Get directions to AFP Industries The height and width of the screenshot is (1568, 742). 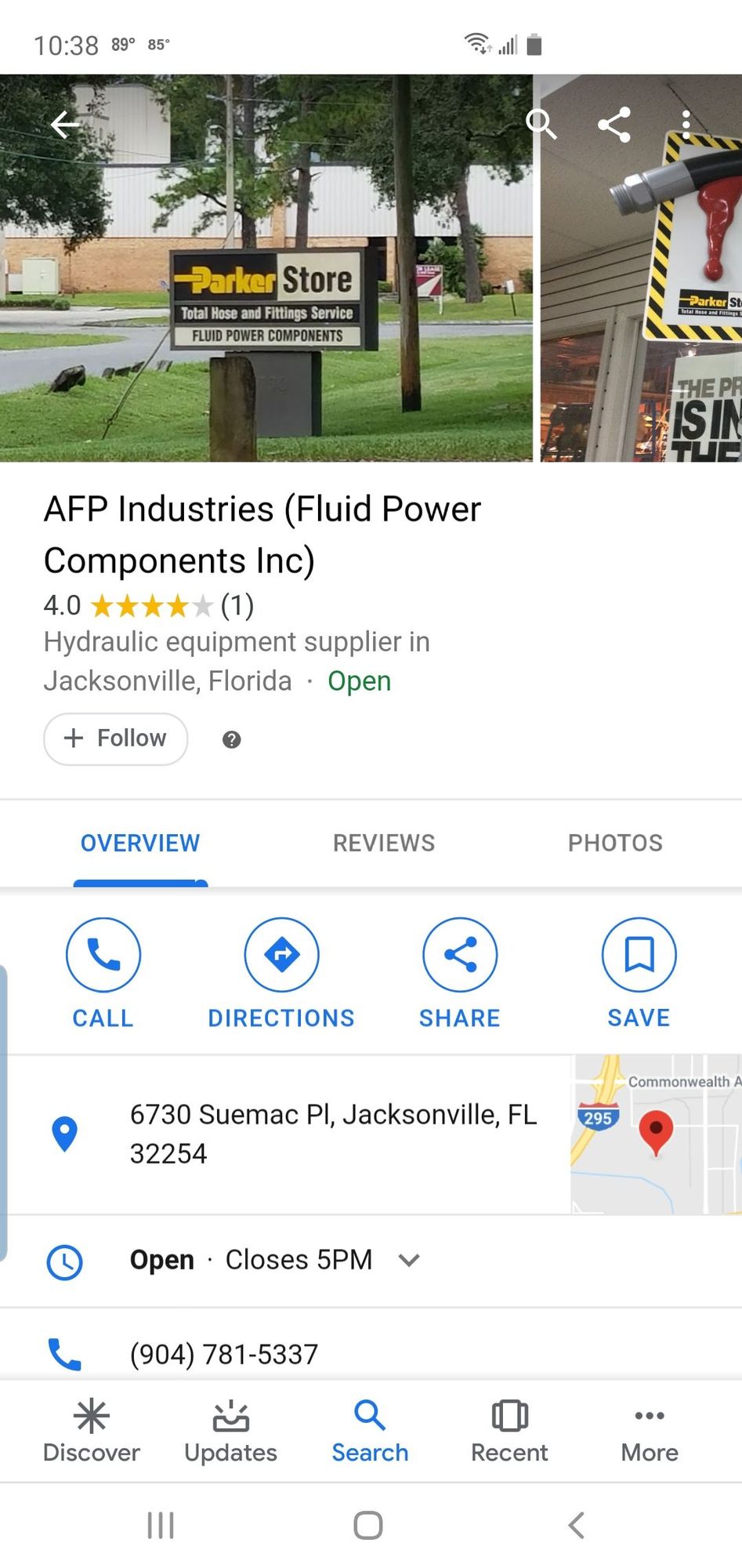[281, 972]
